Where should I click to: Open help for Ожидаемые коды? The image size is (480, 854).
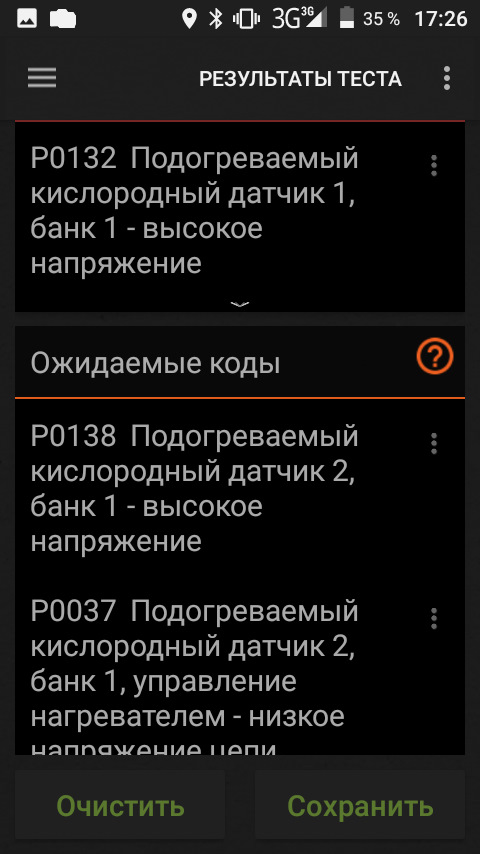[435, 357]
